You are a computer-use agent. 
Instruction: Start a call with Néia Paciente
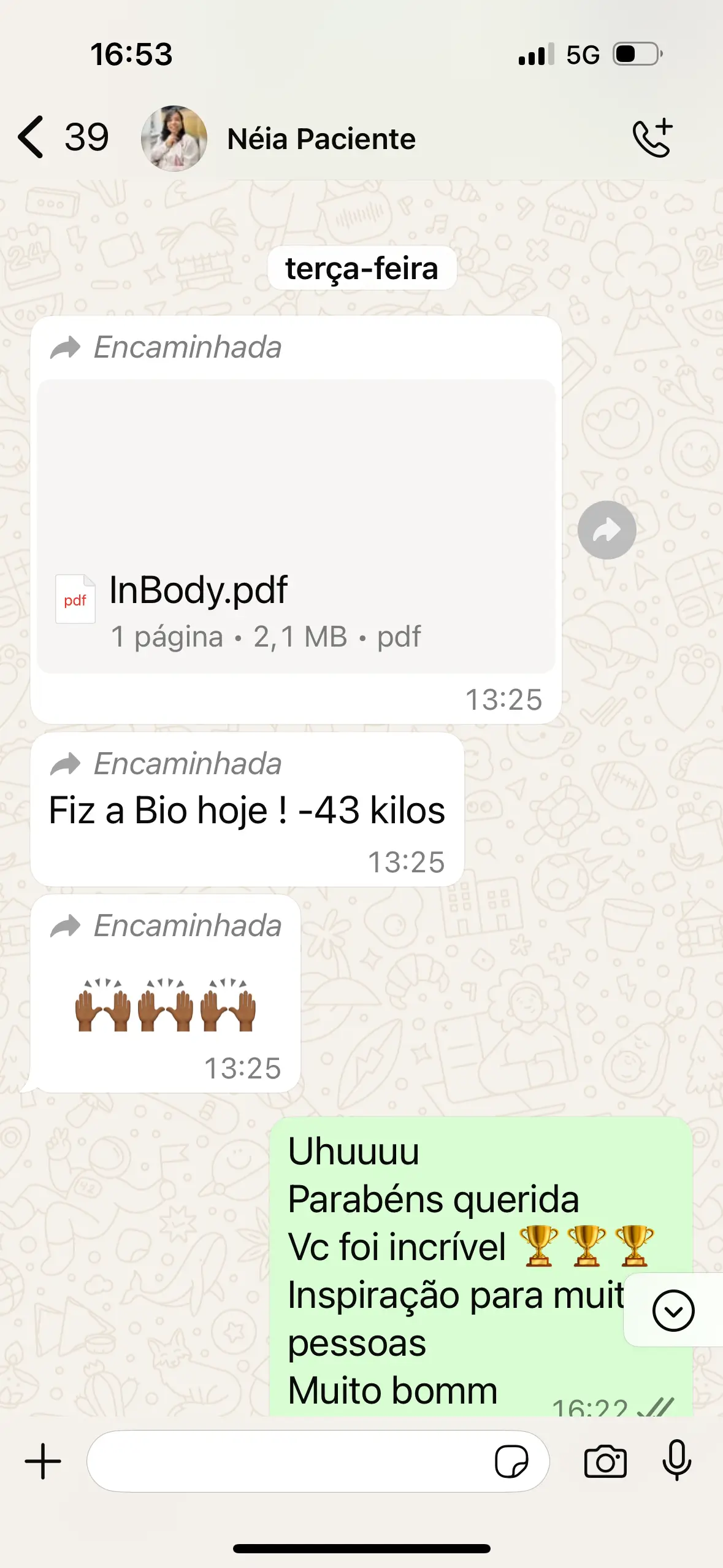(652, 138)
